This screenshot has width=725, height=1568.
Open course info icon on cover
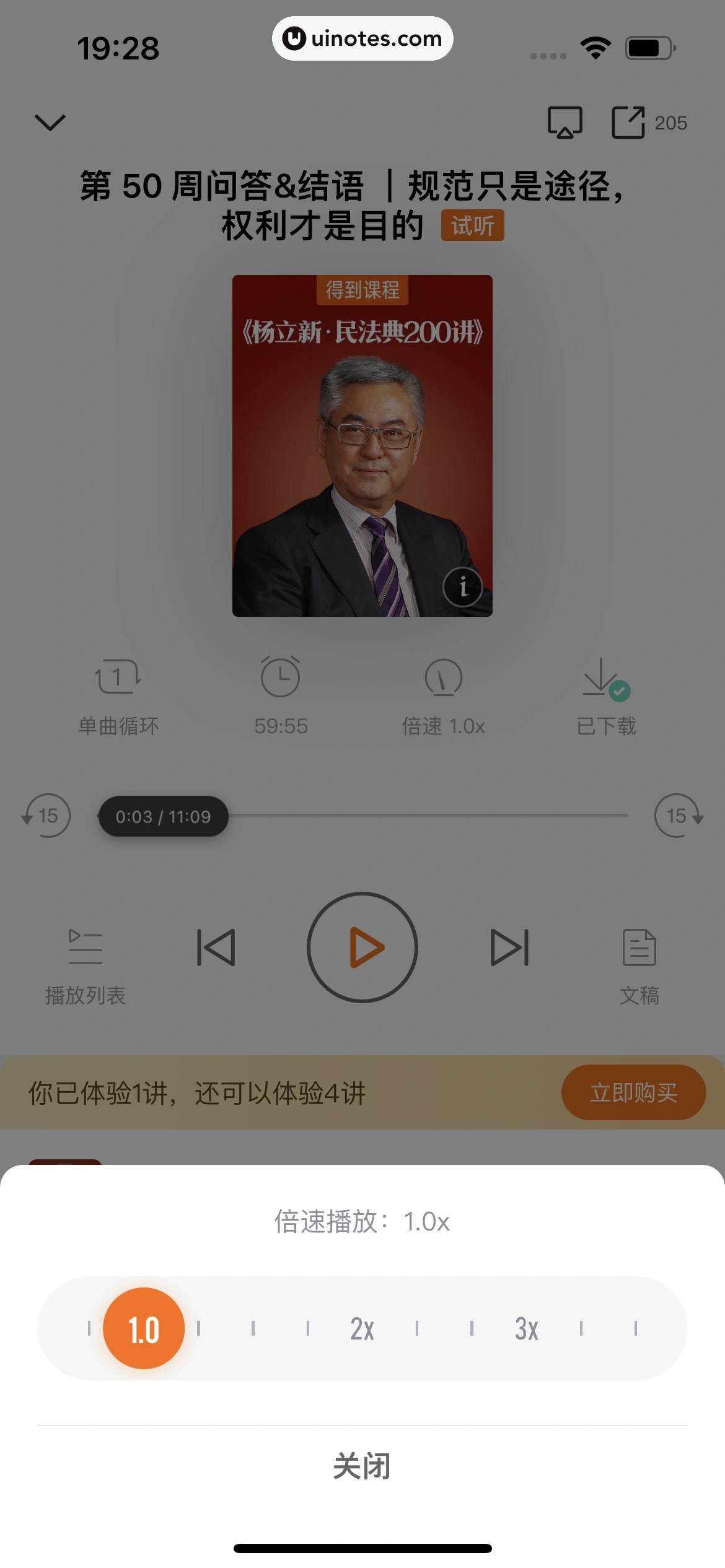click(x=463, y=586)
